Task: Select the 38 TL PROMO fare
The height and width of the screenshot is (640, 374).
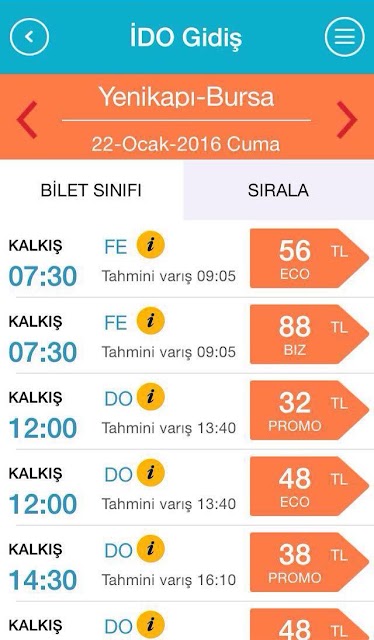Action: pos(309,562)
